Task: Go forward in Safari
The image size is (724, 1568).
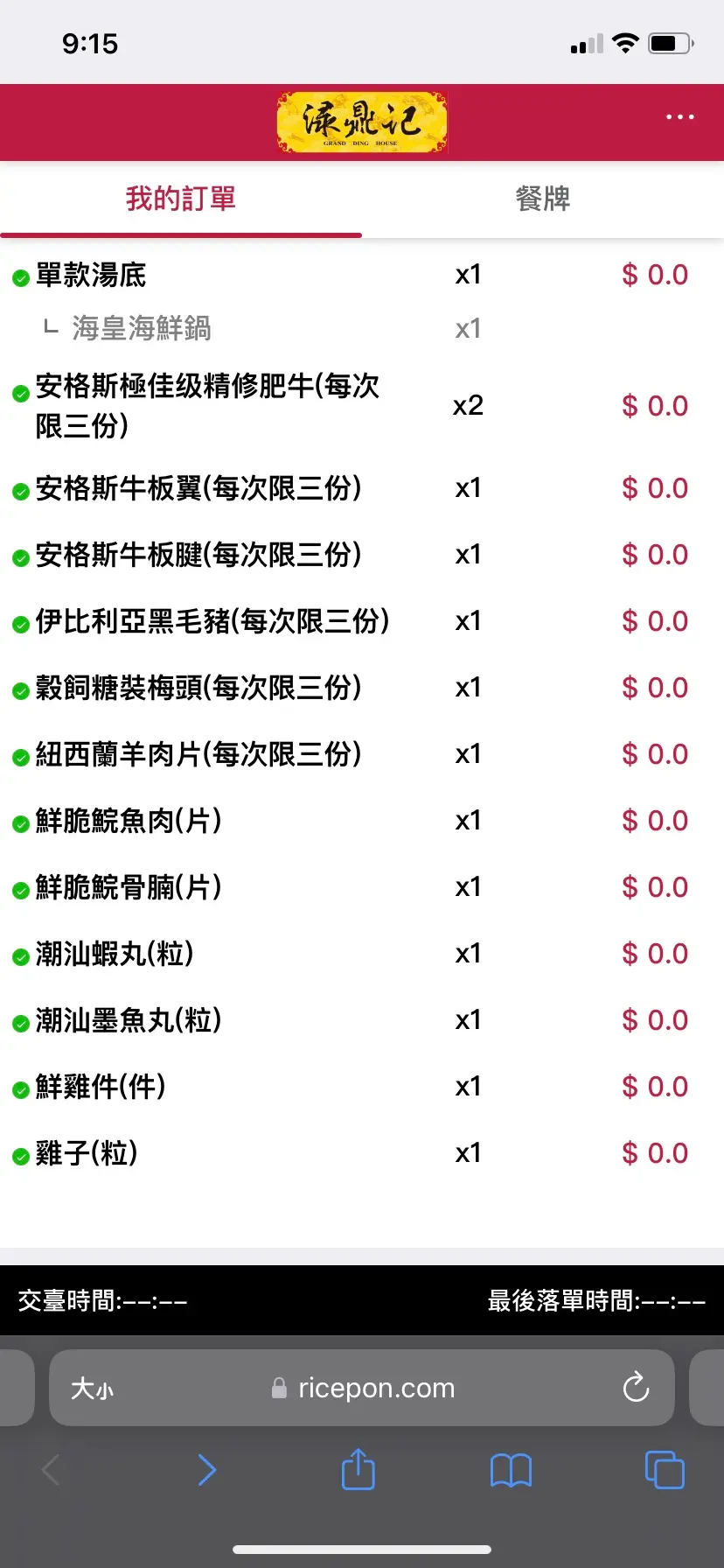Action: click(206, 1470)
